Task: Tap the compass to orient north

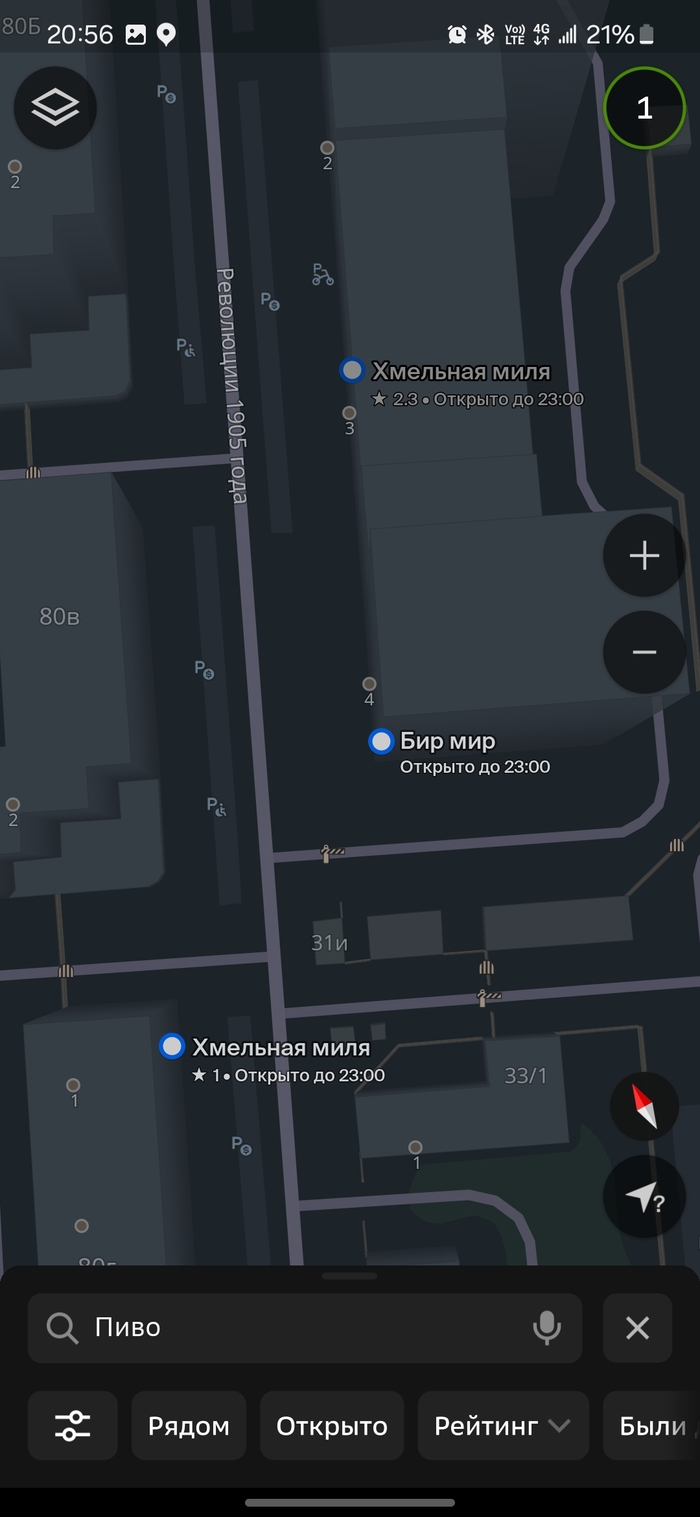Action: coord(644,1106)
